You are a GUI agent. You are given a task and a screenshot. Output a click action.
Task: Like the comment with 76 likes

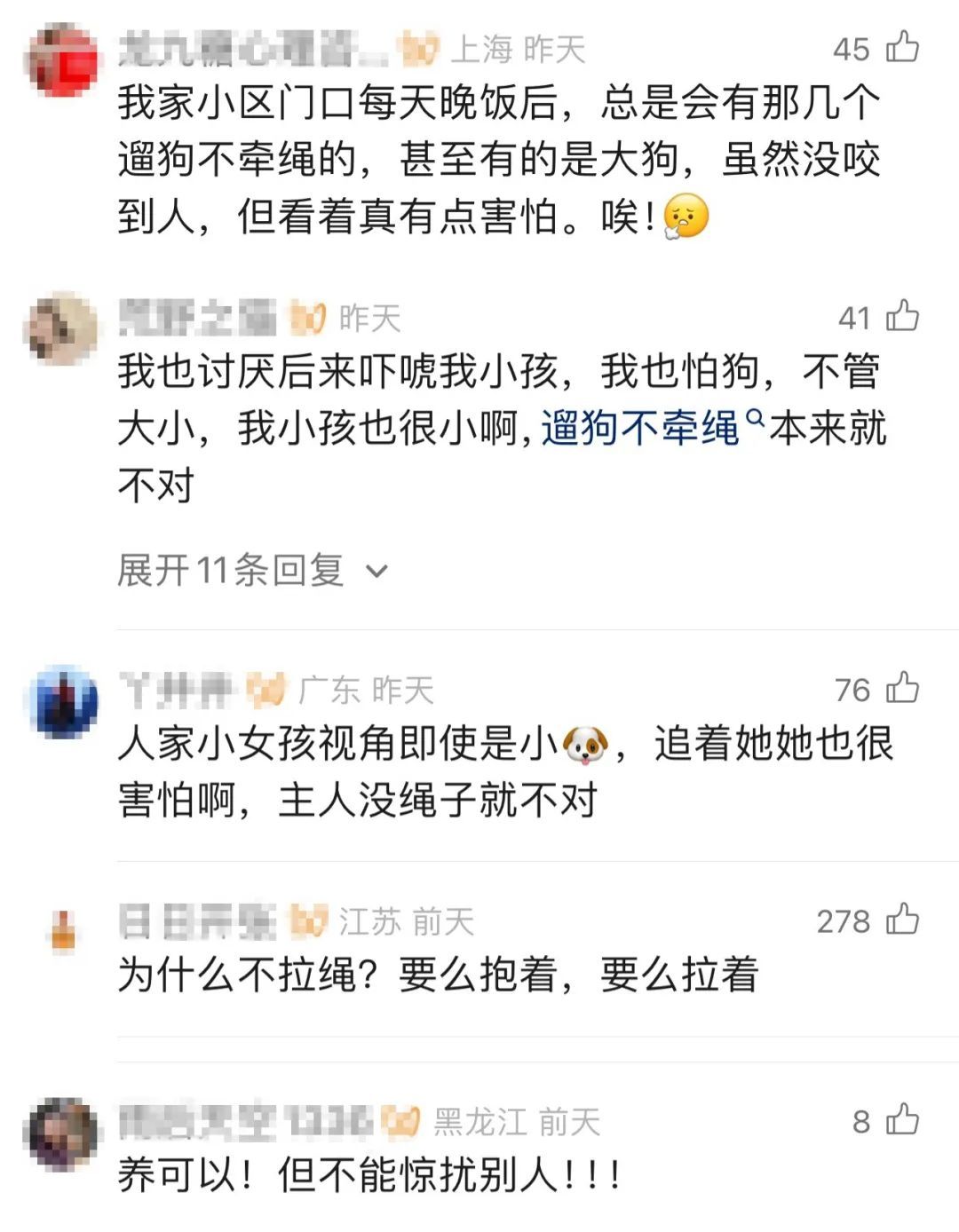tap(904, 686)
